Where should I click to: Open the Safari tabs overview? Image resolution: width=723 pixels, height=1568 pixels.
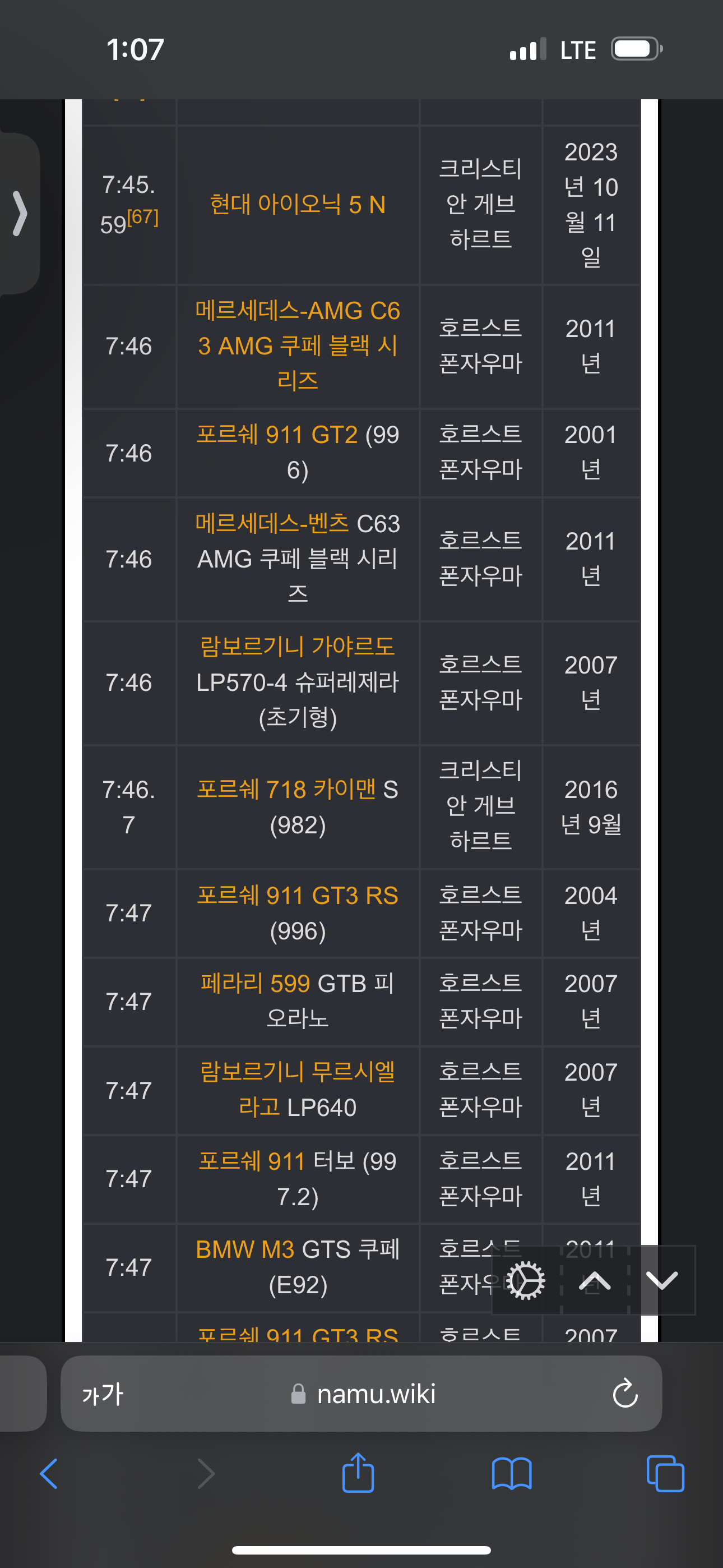coord(665,1474)
